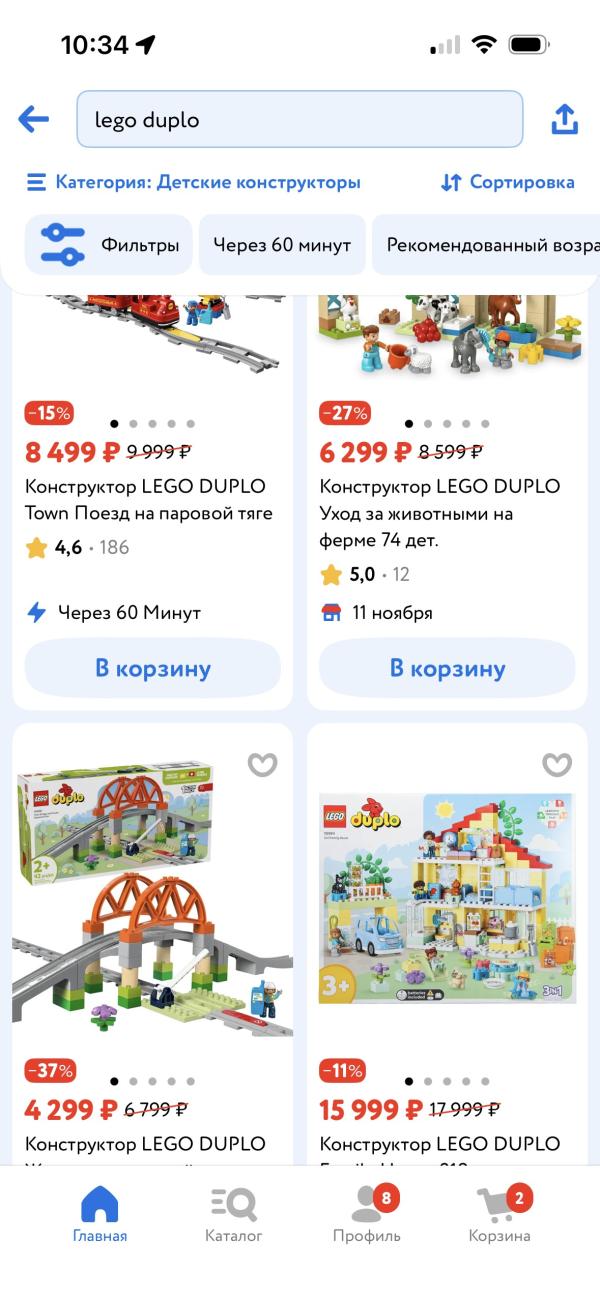Open the Сортировка options

[x=508, y=182]
